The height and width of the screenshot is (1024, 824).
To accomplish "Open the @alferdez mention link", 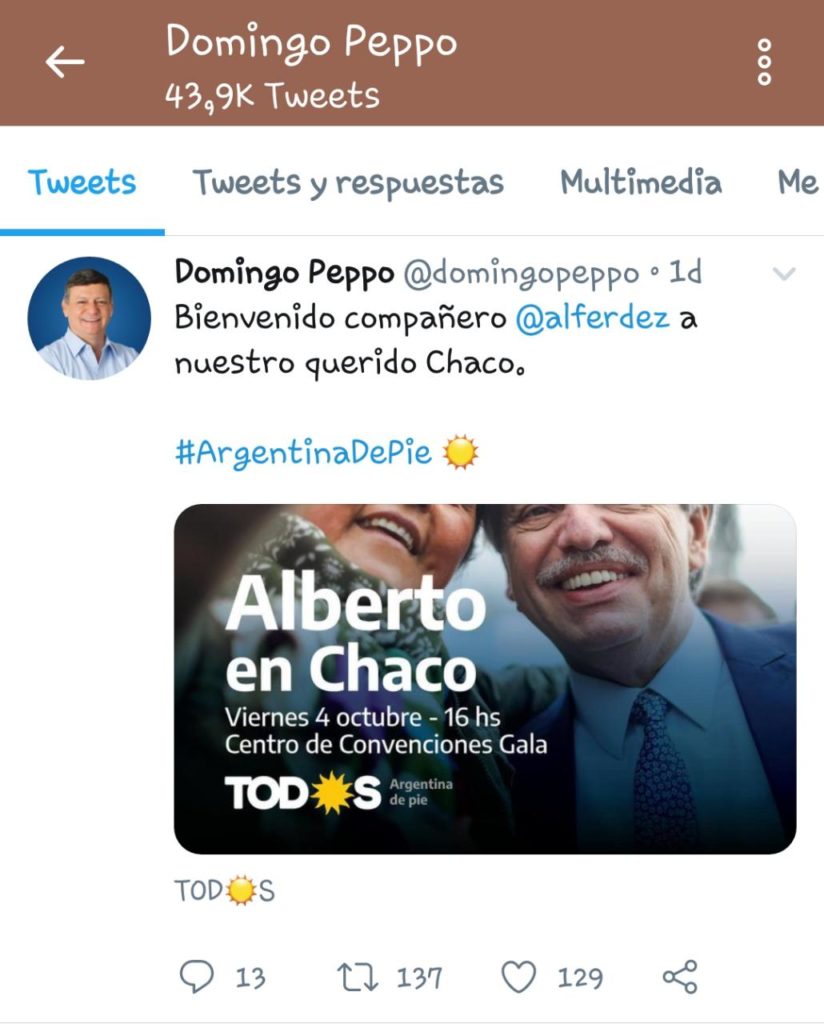I will click(x=592, y=318).
